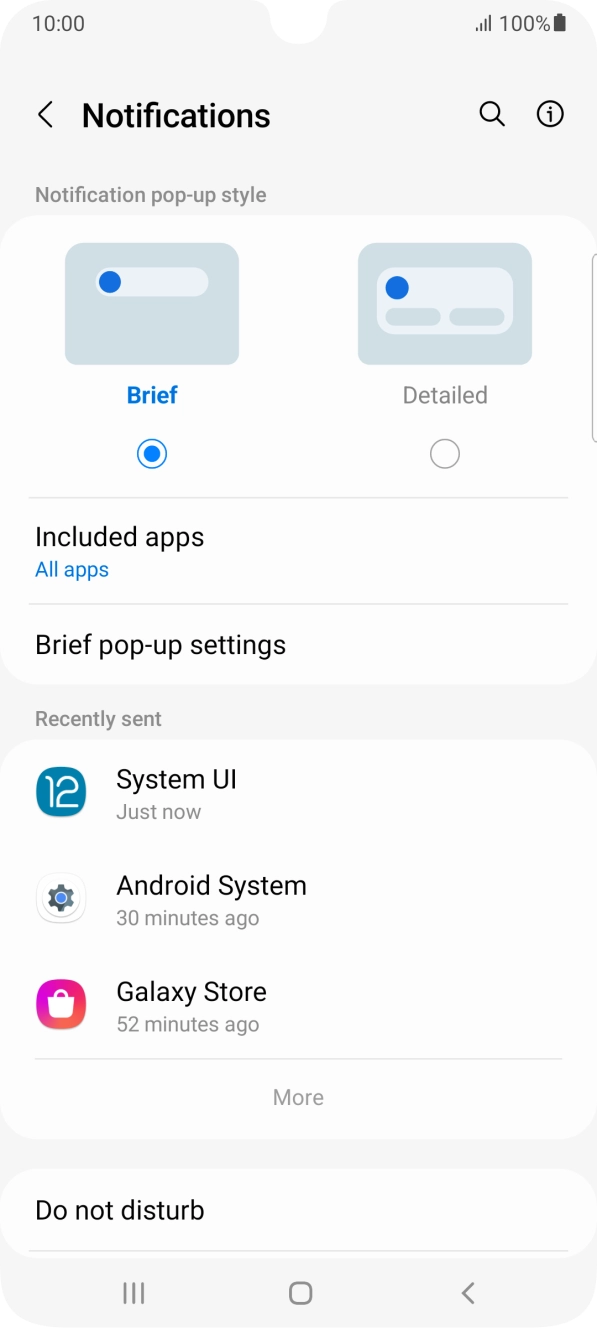This screenshot has width=597, height=1328.
Task: Open the search icon in Notifications
Action: coord(492,114)
